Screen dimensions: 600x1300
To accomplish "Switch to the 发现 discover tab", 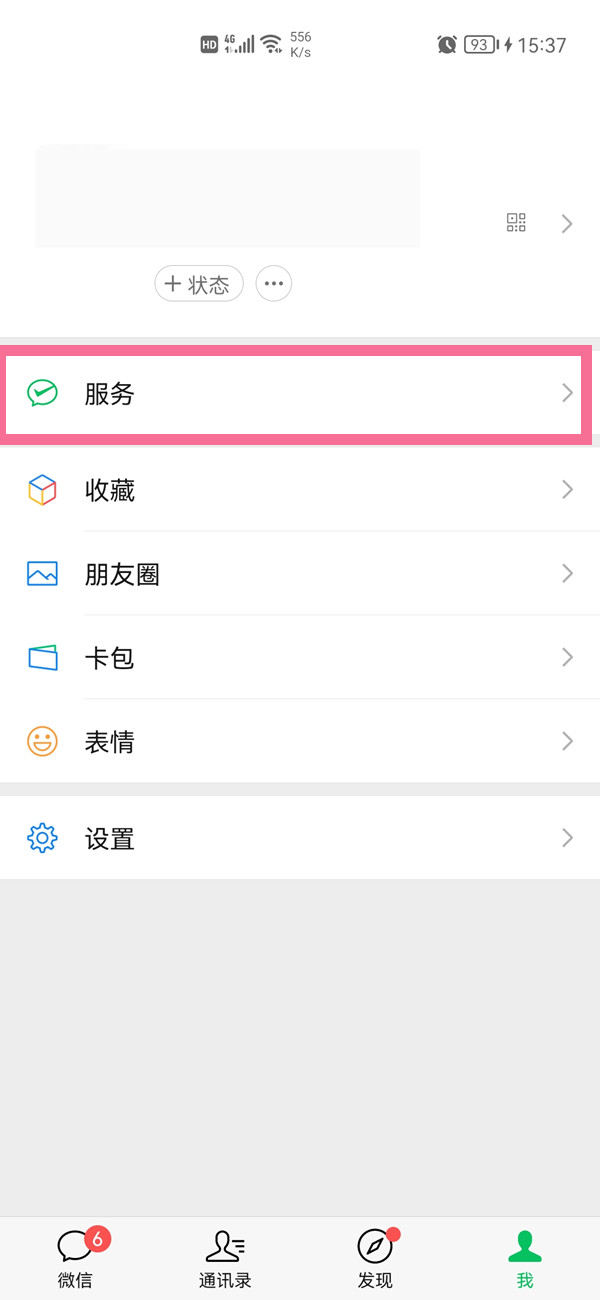I will click(x=375, y=1257).
